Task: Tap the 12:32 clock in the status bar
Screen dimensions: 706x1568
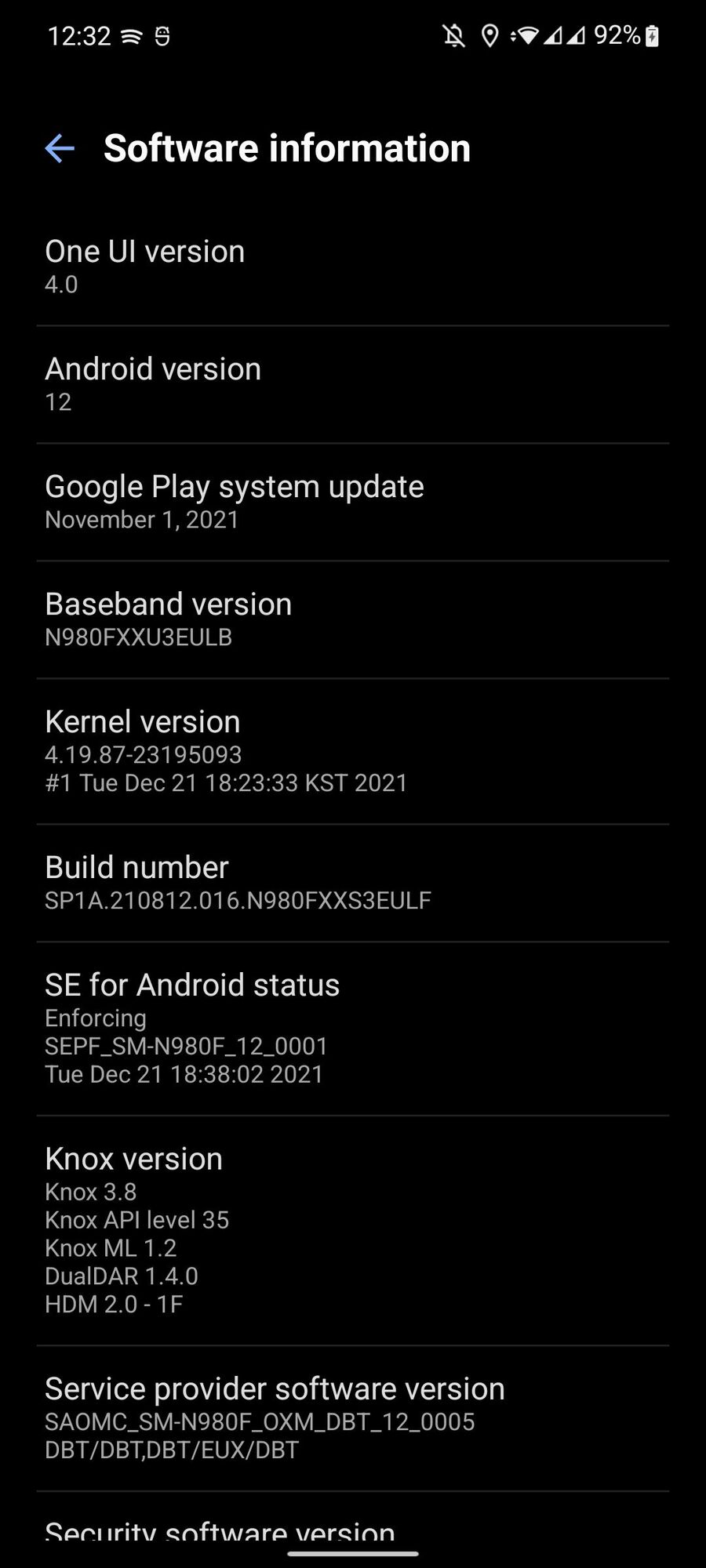Action: [79, 37]
